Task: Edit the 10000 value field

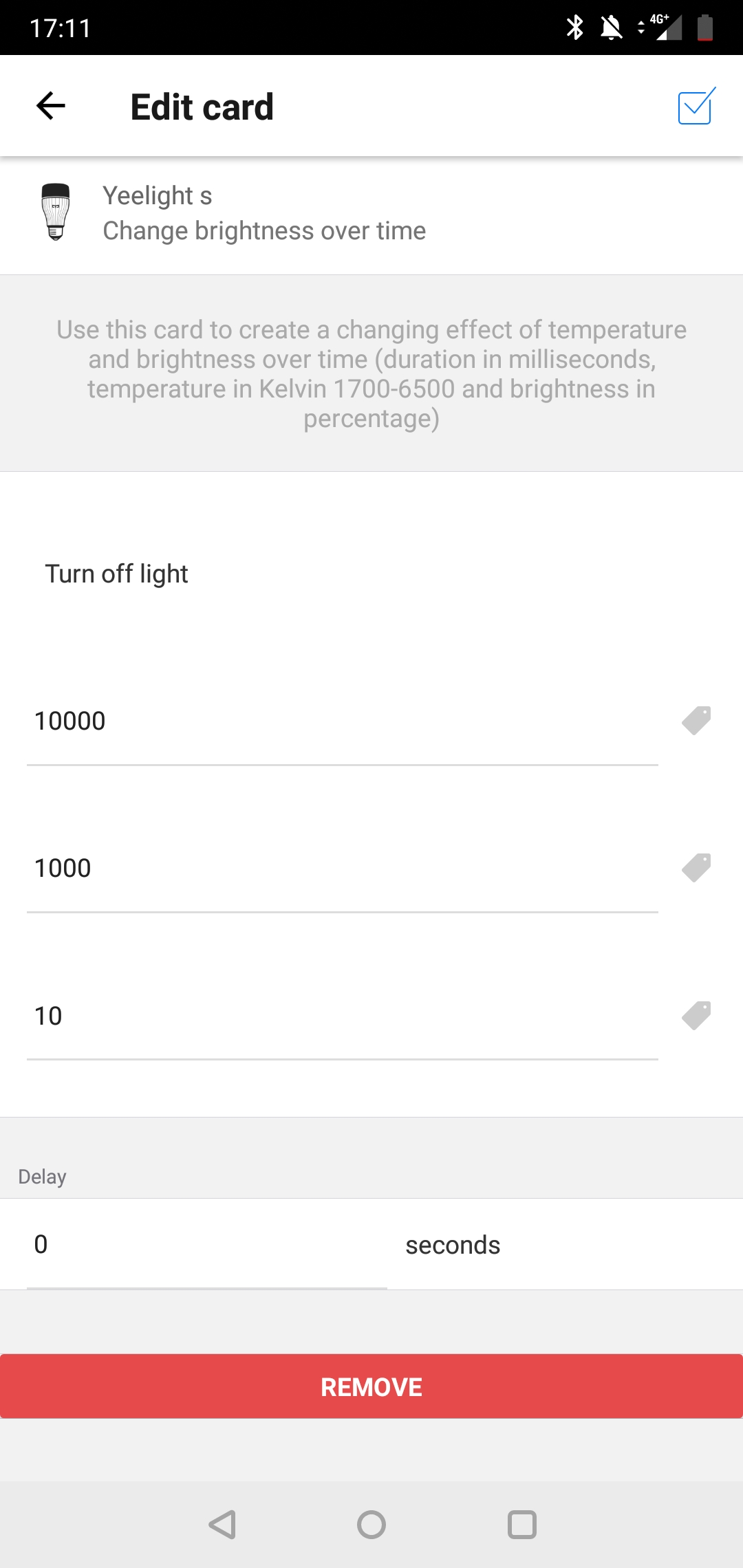Action: 342,721
